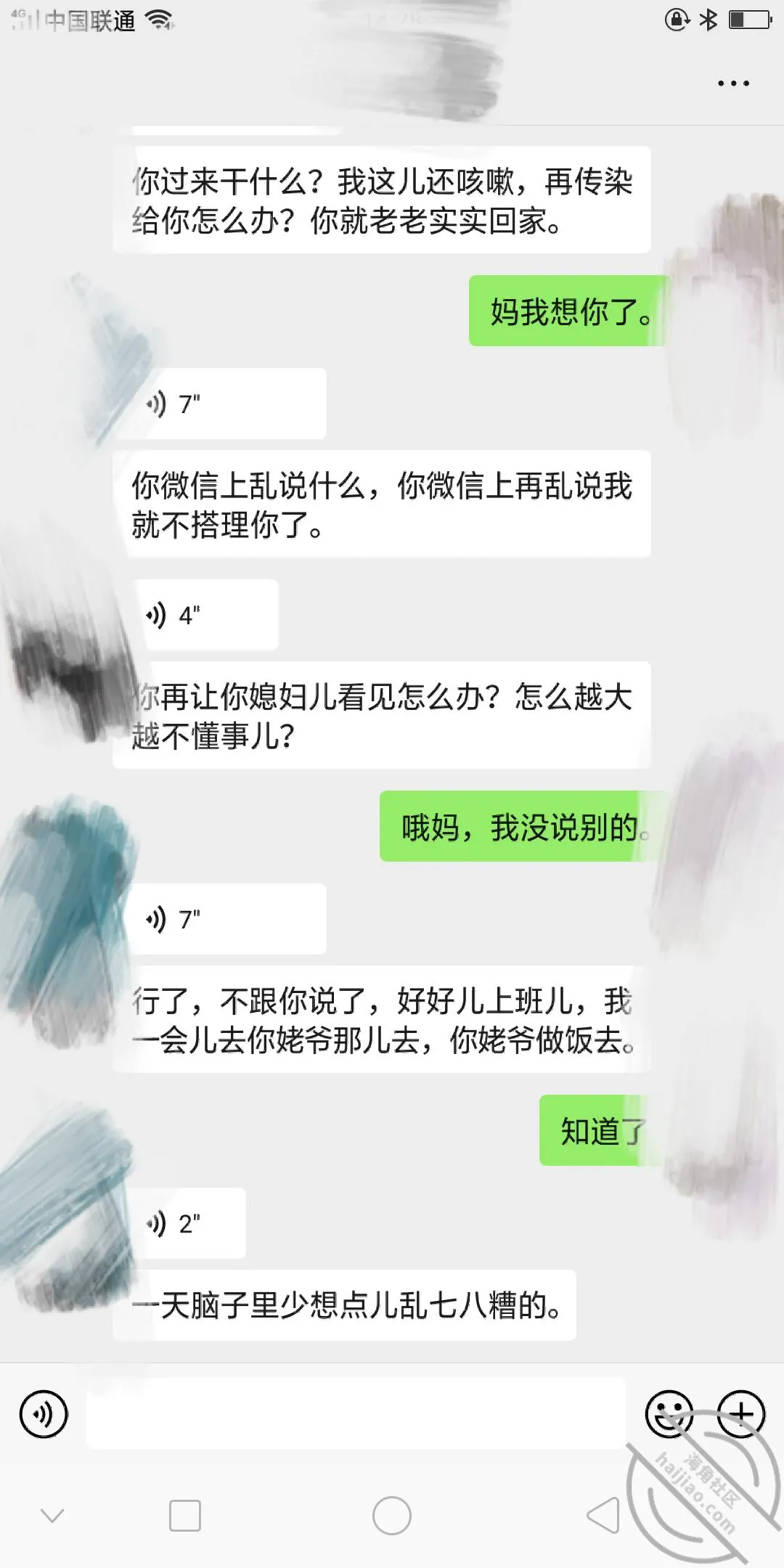
Task: Open the recent apps view
Action: (x=185, y=1516)
